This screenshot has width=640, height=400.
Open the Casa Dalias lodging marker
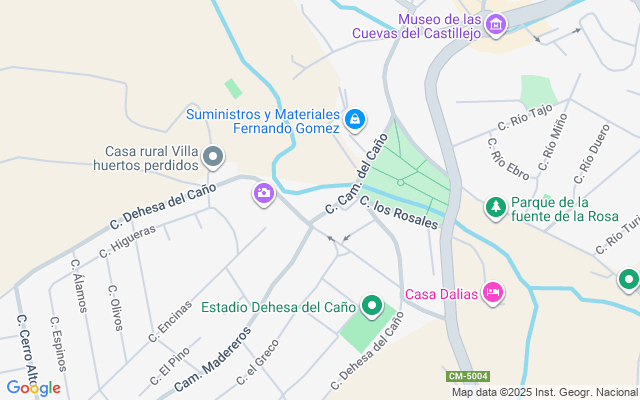[493, 293]
